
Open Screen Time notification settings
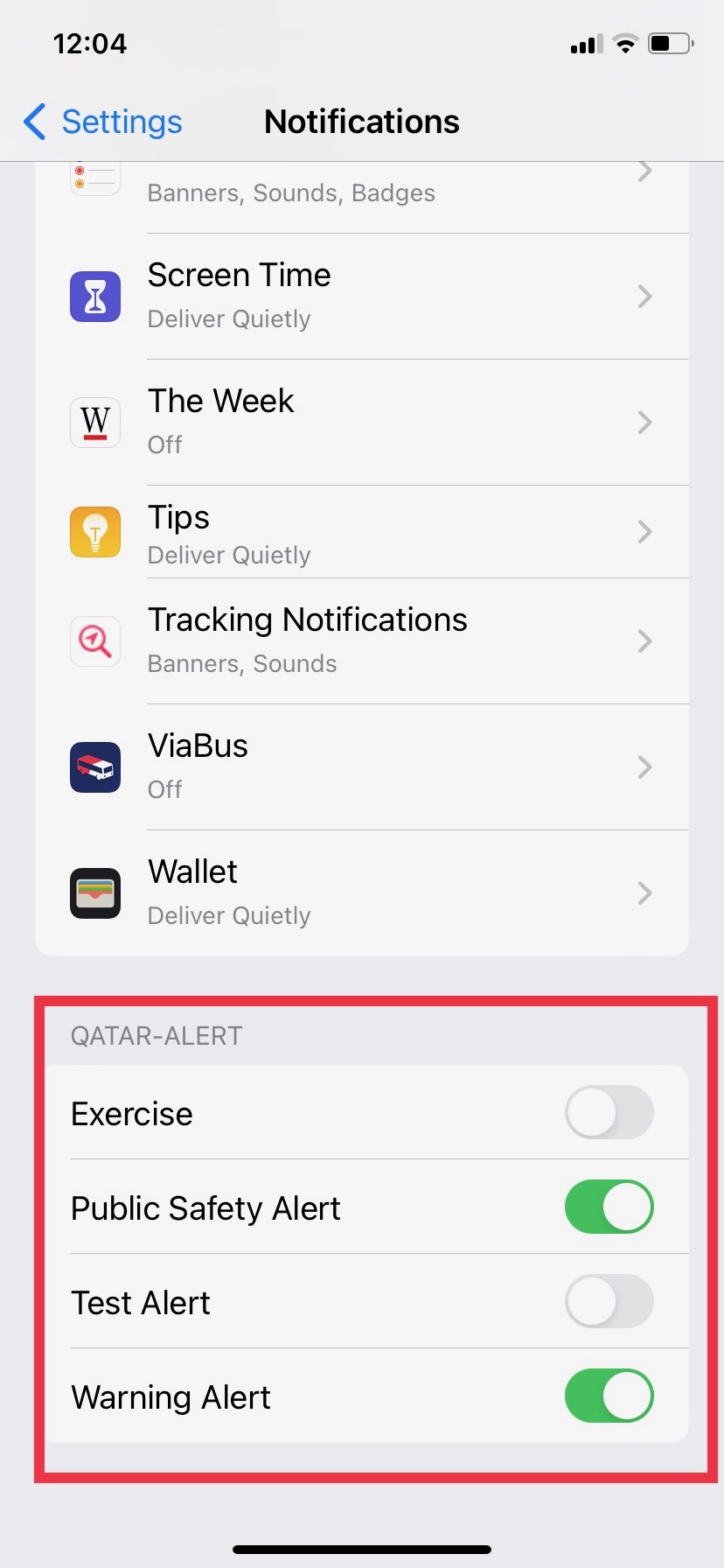pos(362,297)
